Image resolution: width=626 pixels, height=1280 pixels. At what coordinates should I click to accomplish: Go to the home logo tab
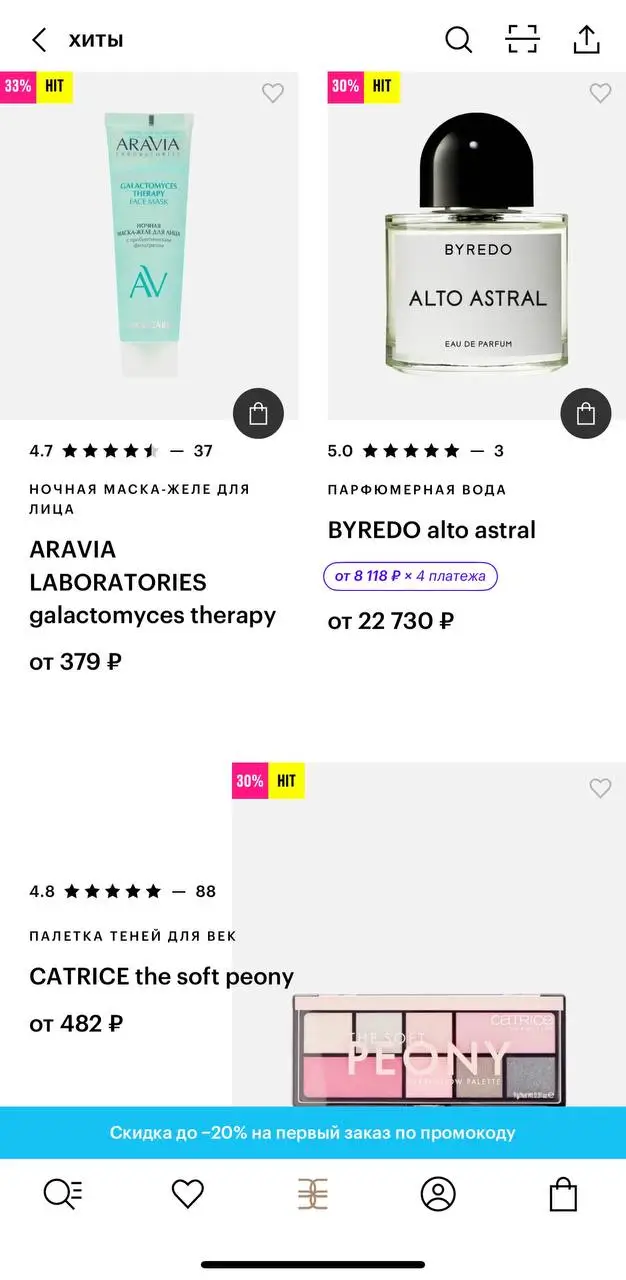tap(313, 1194)
